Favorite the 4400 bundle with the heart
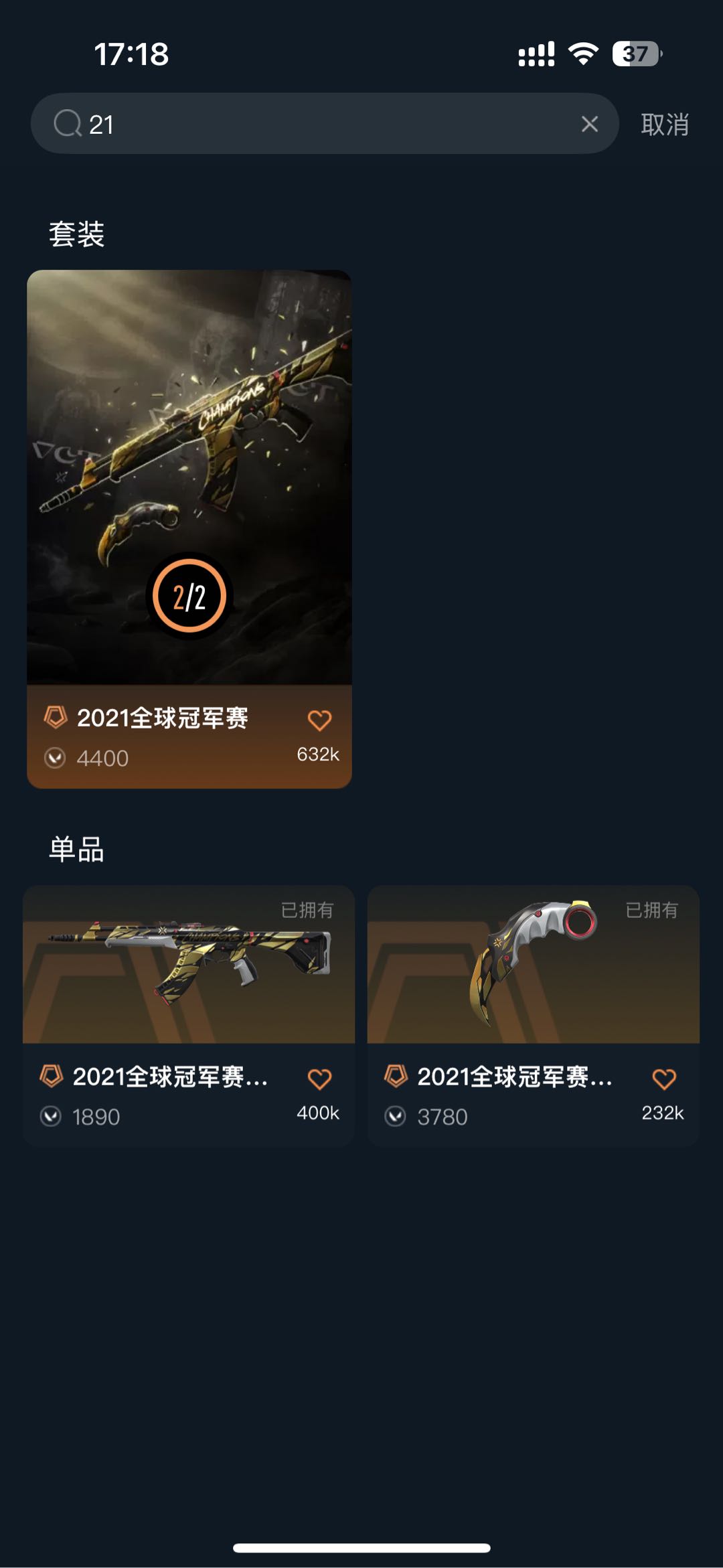The width and height of the screenshot is (723, 1568). point(319,720)
